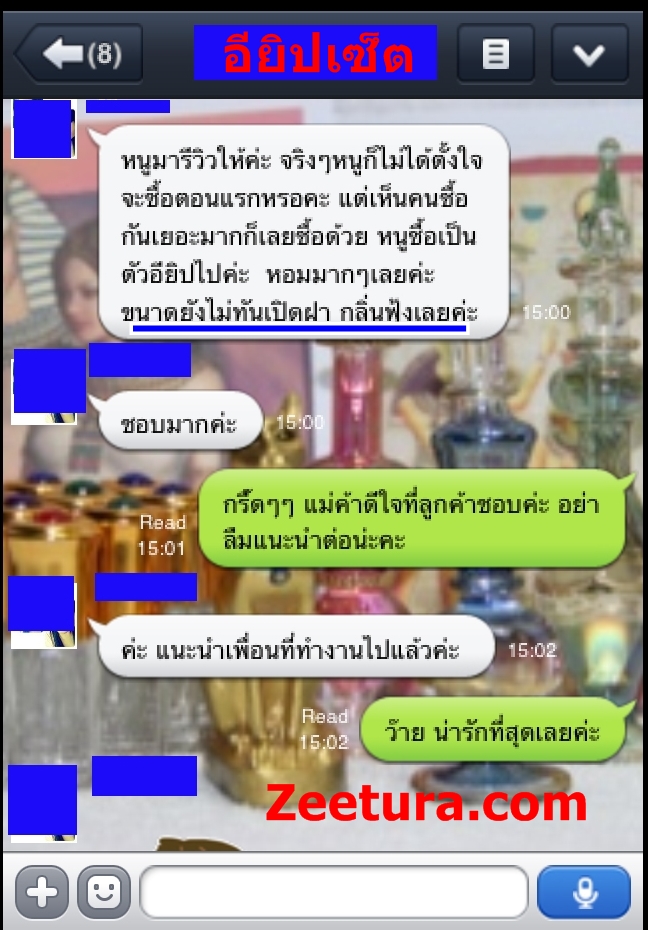Open the emoji sticker picker
Screen dimensions: 648x930
(104, 891)
